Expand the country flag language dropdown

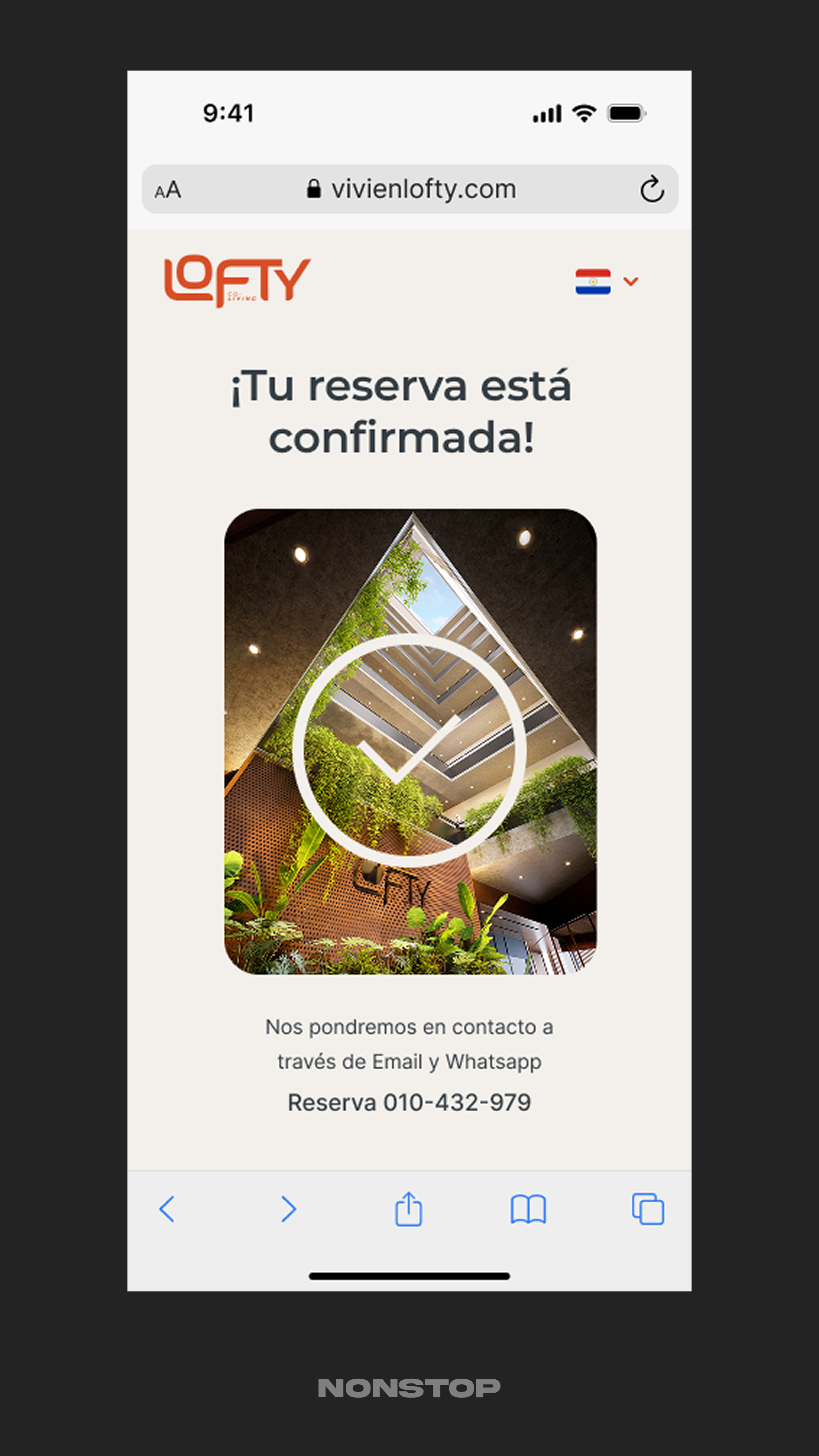tap(607, 281)
